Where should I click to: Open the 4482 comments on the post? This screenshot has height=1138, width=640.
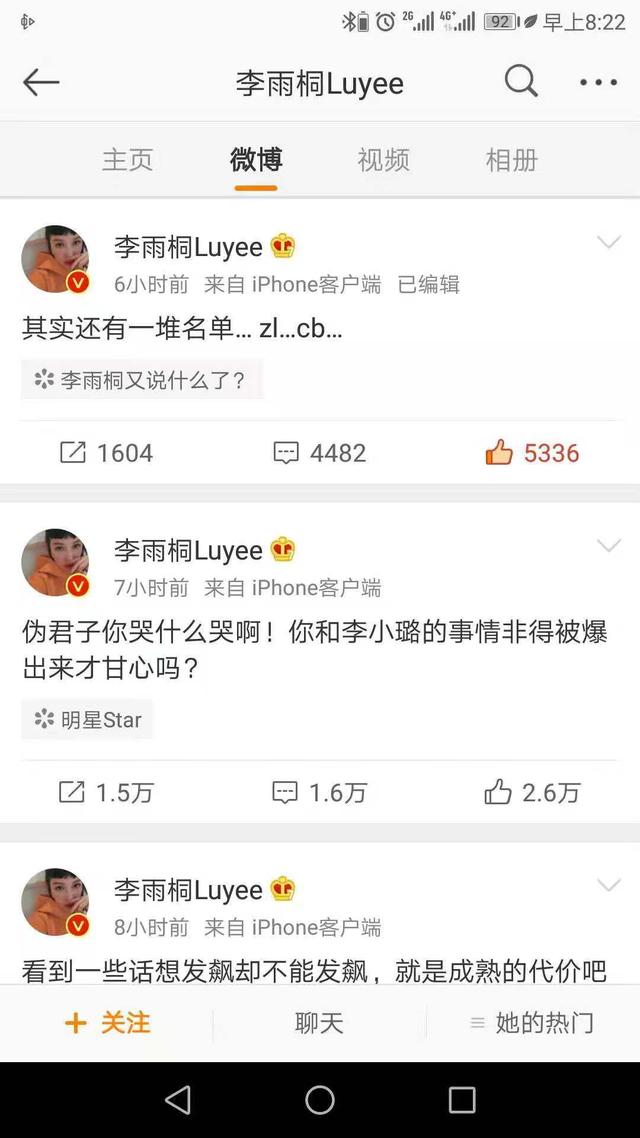point(319,453)
